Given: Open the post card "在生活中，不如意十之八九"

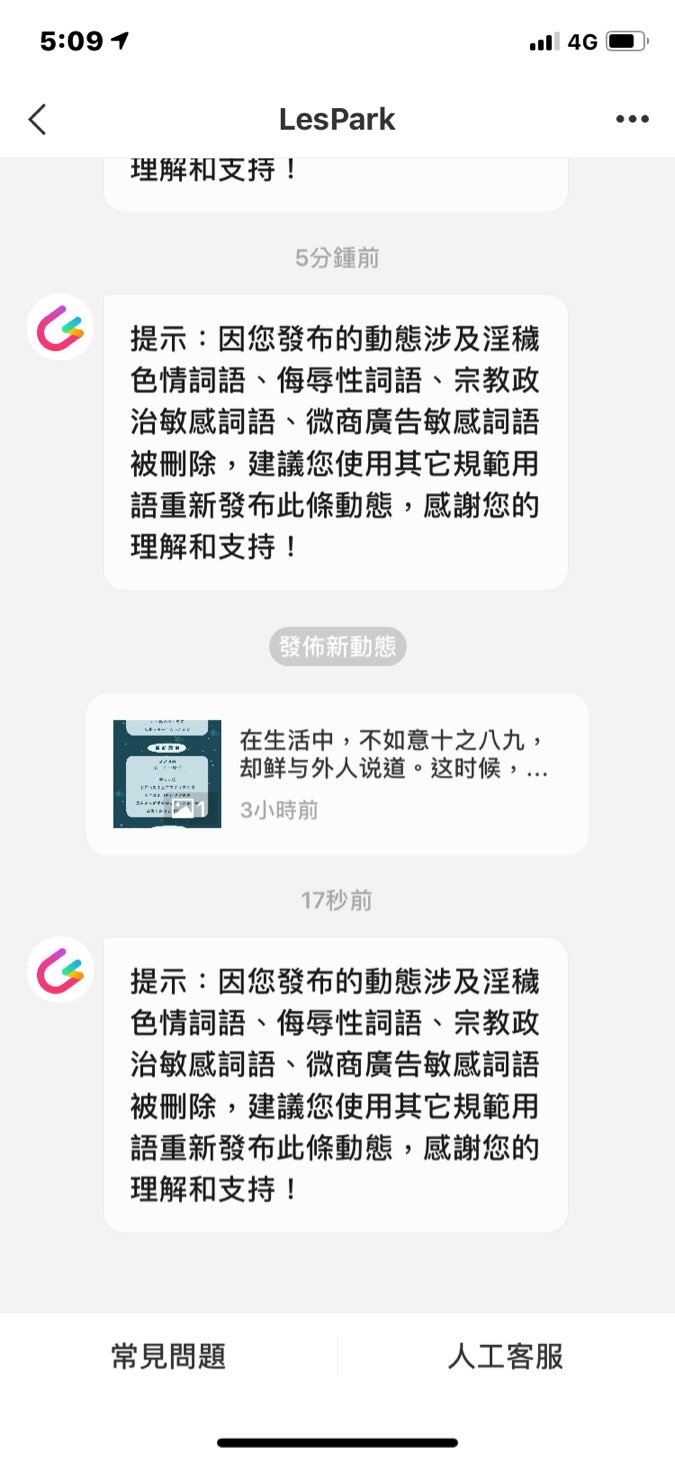Looking at the screenshot, I should 337,774.
